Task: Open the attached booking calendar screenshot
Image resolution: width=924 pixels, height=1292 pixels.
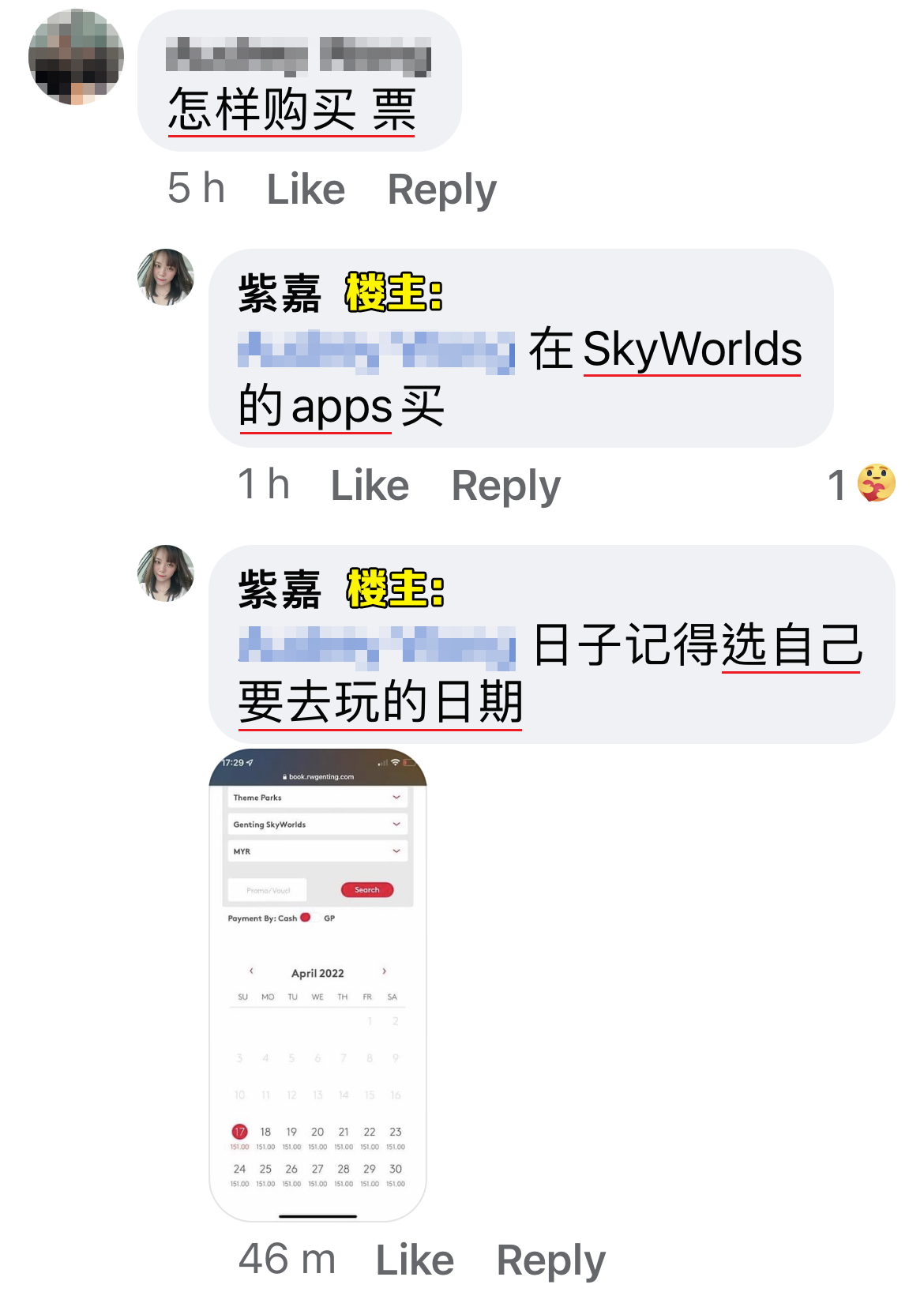Action: (x=317, y=984)
